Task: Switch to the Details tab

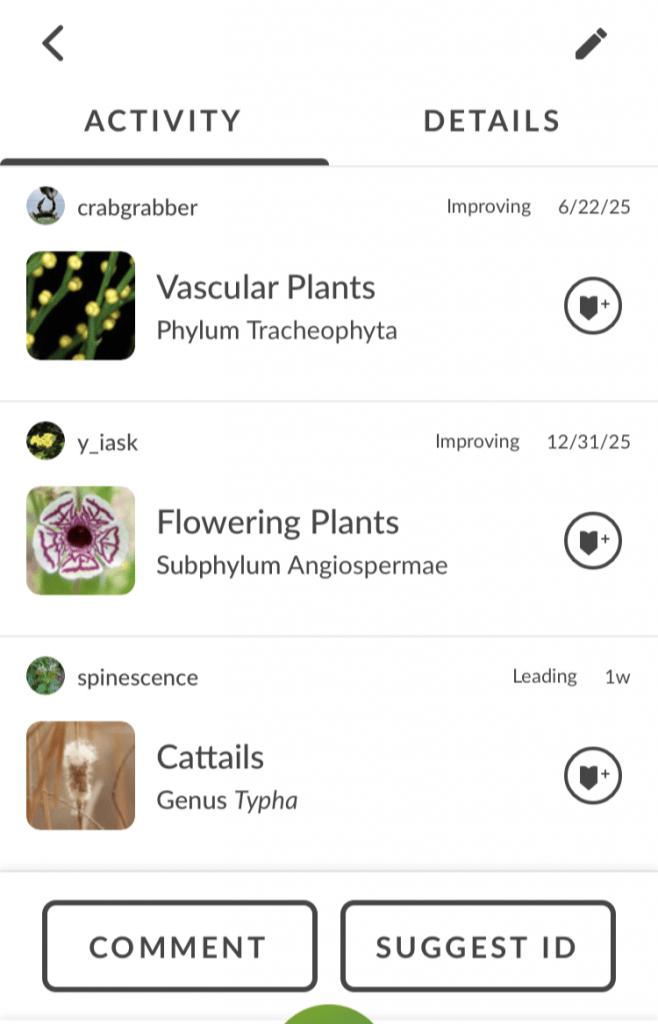Action: coord(491,122)
